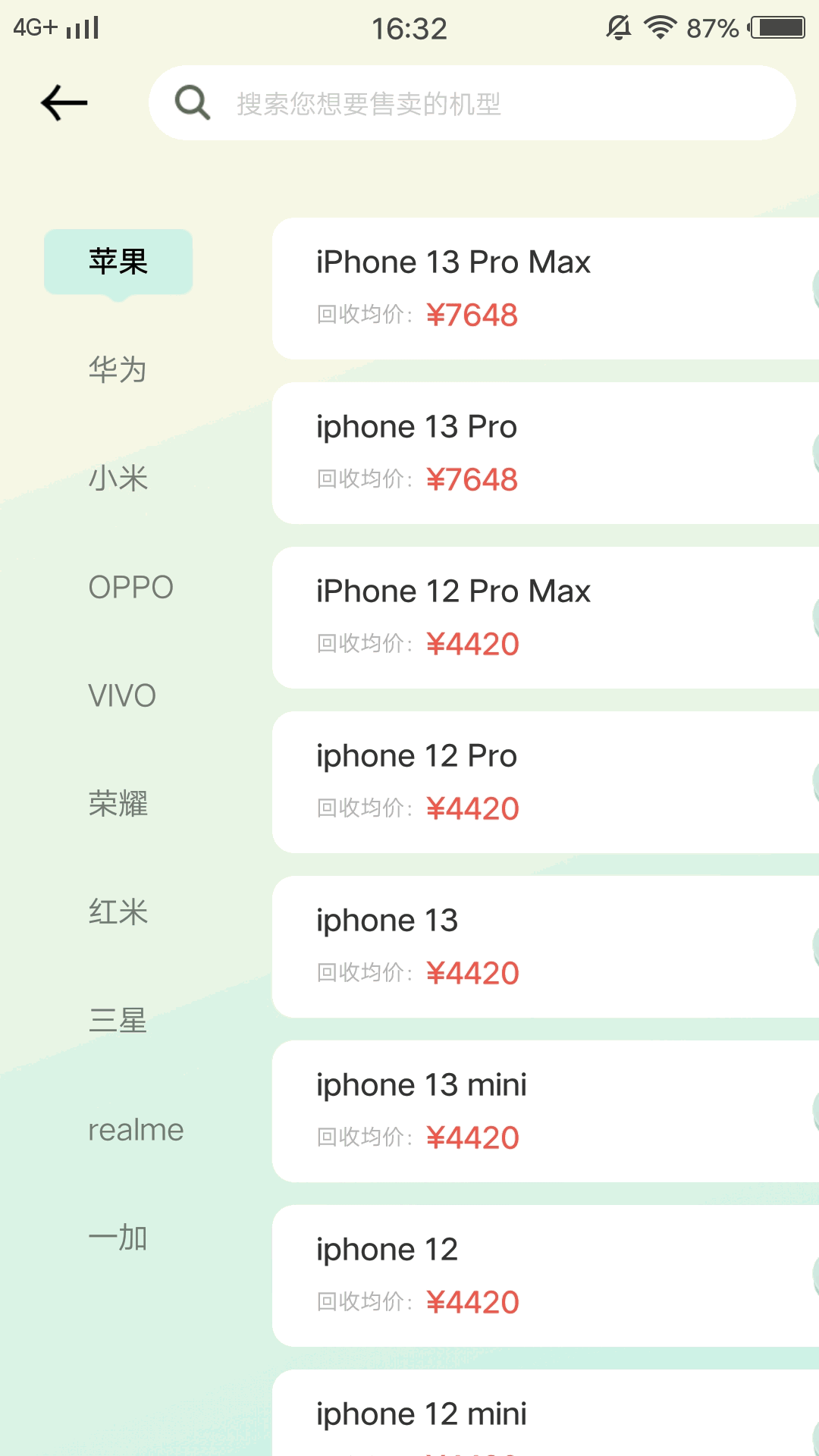The image size is (819, 1456).
Task: Switch to the 小米 brand
Action: tap(118, 479)
